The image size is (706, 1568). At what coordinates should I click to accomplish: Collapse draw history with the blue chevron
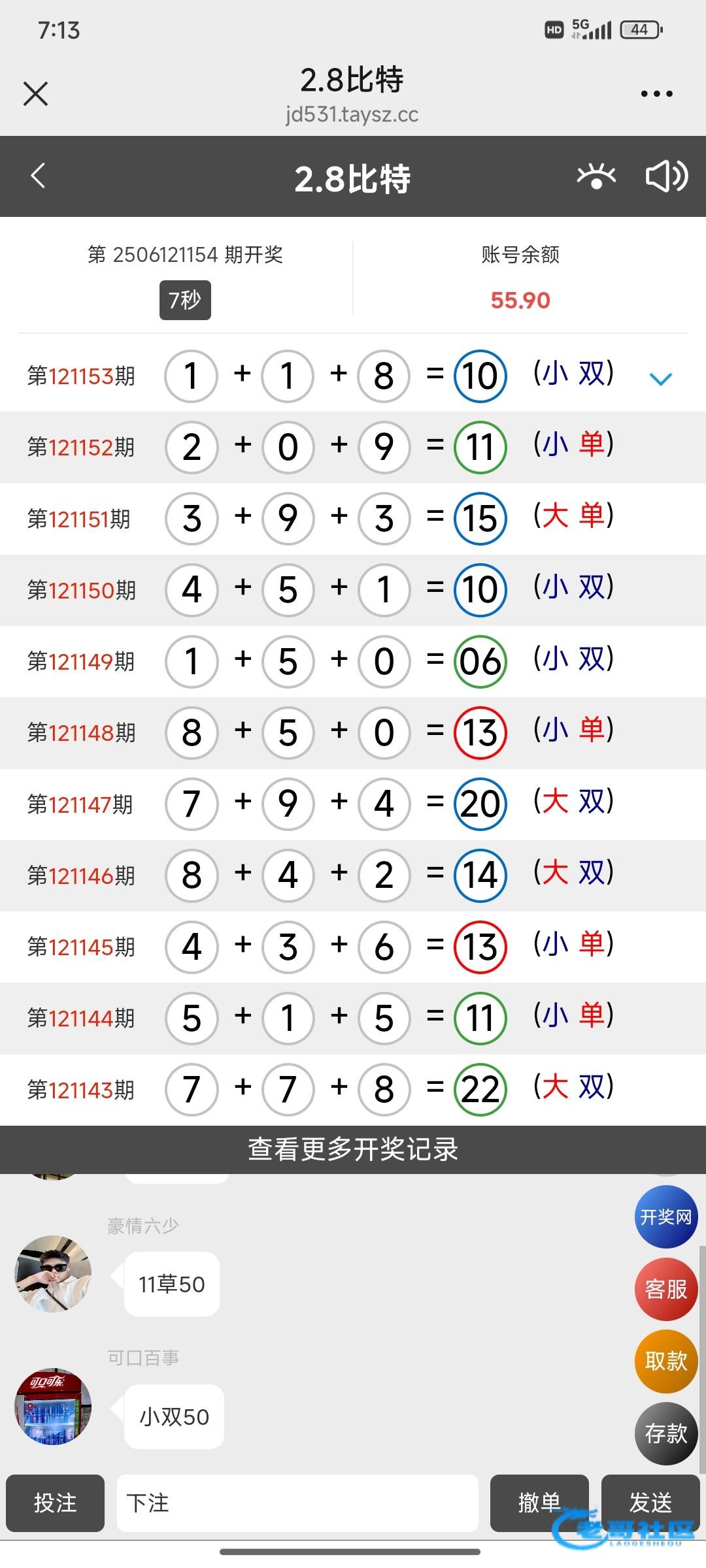tap(661, 379)
